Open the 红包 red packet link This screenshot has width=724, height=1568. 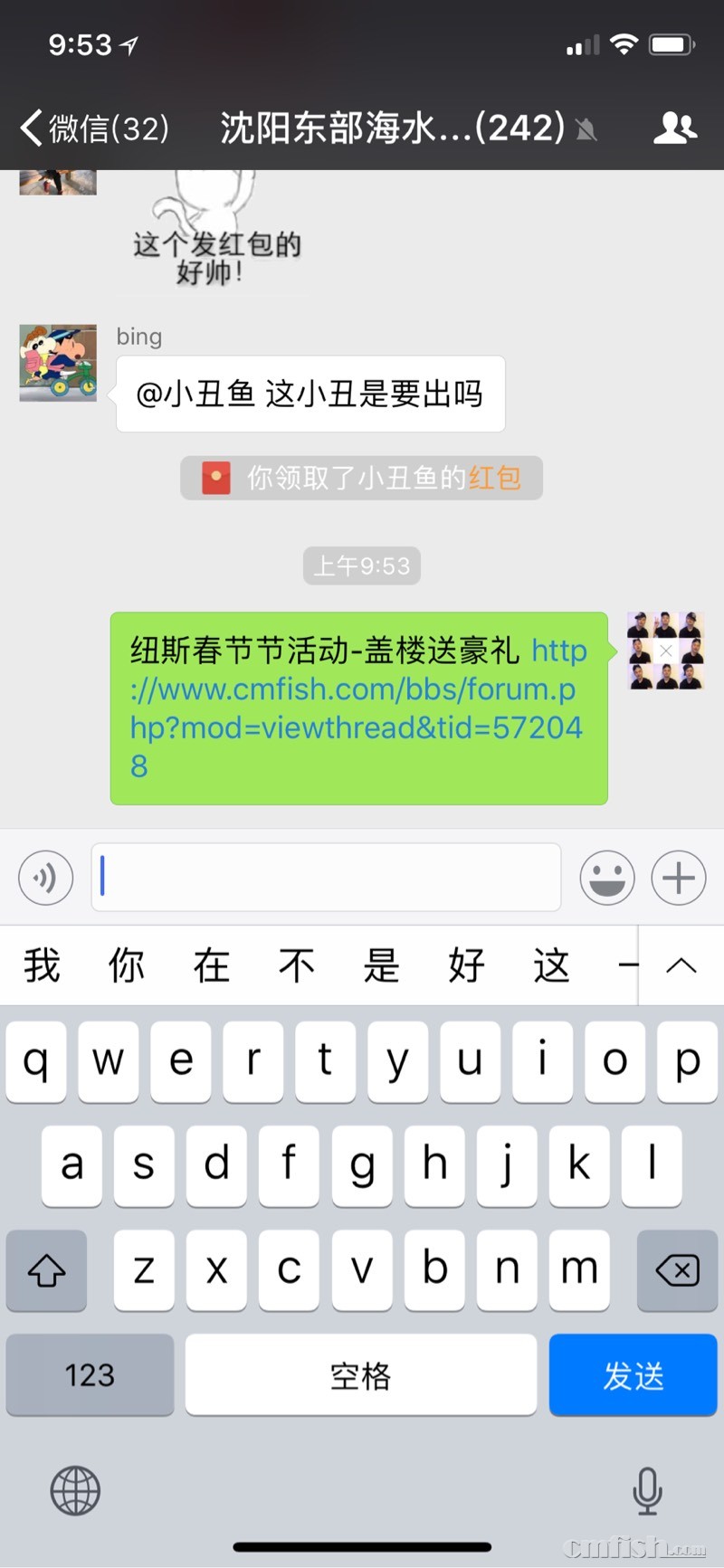coord(494,478)
